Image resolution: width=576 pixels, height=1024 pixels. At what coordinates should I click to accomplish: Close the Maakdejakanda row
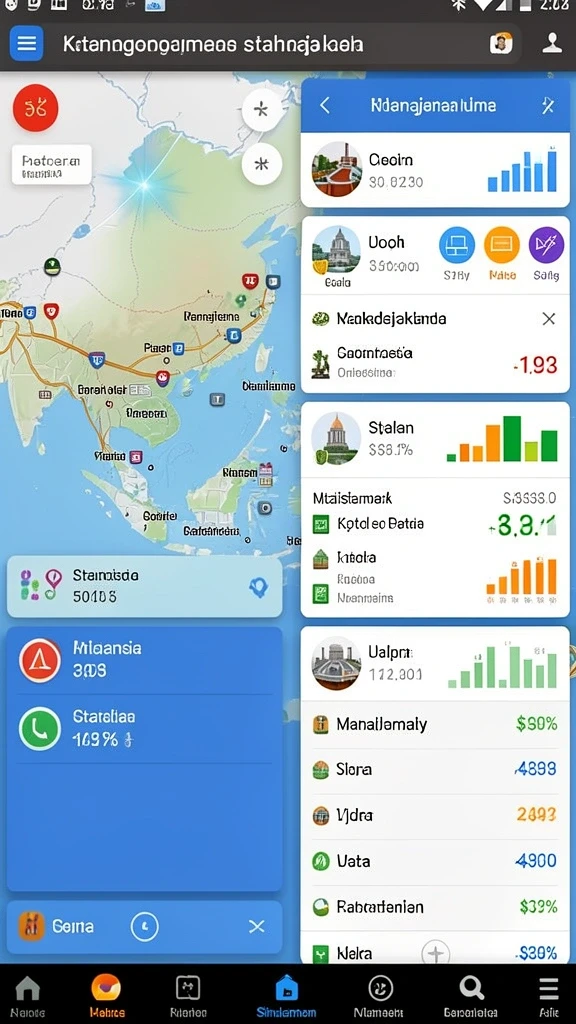coord(549,319)
